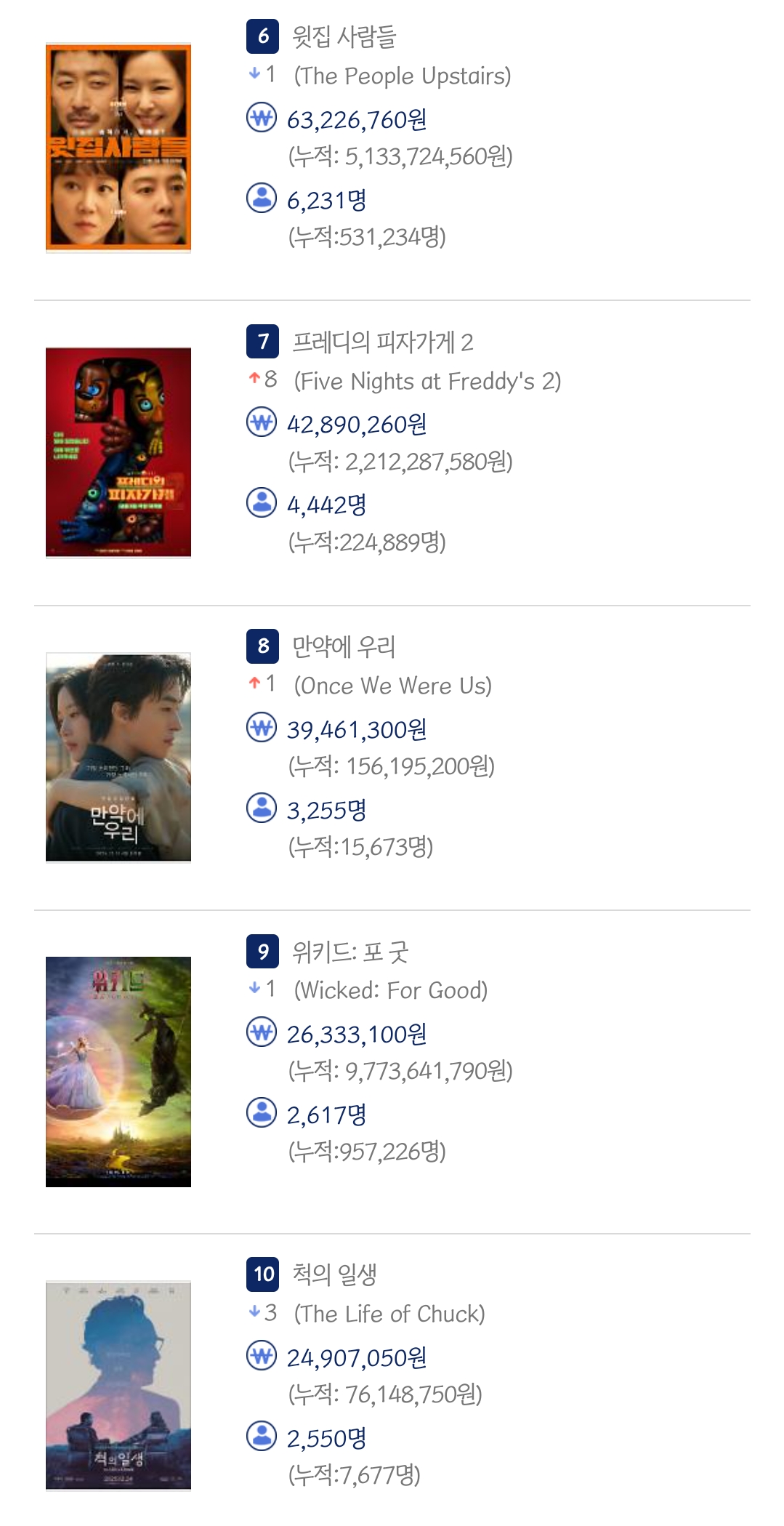Open the movie 윗집 사람들 (The People Upstairs)
Image resolution: width=784 pixels, height=1526 pixels.
(344, 37)
